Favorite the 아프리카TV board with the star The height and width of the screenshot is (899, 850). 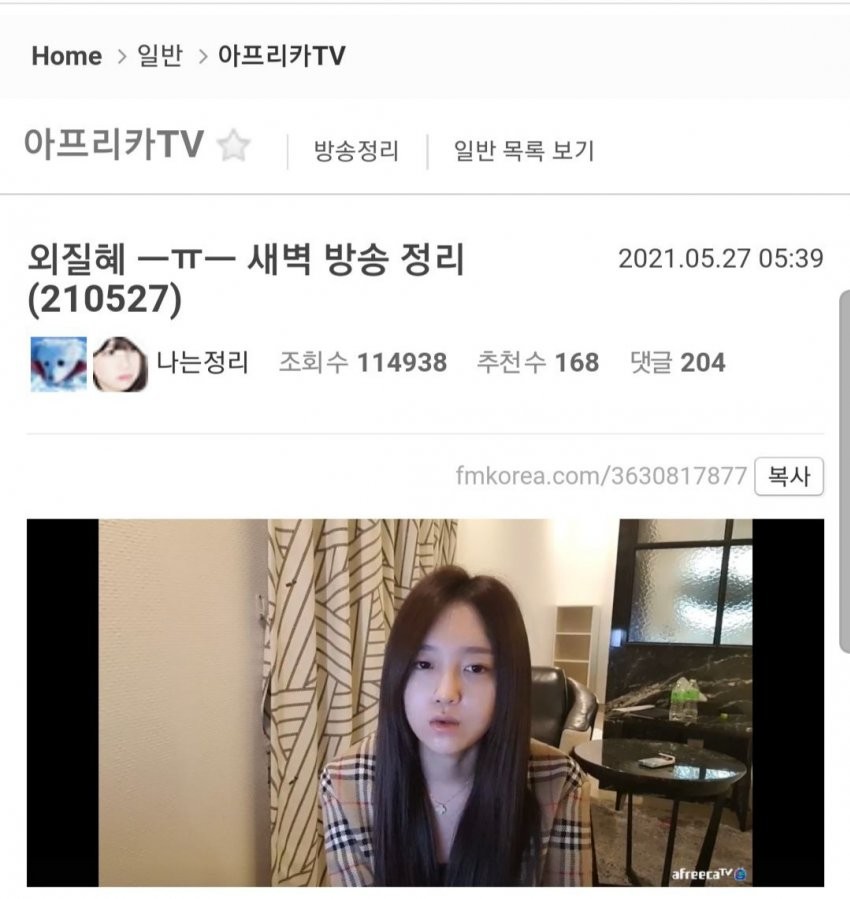[234, 147]
